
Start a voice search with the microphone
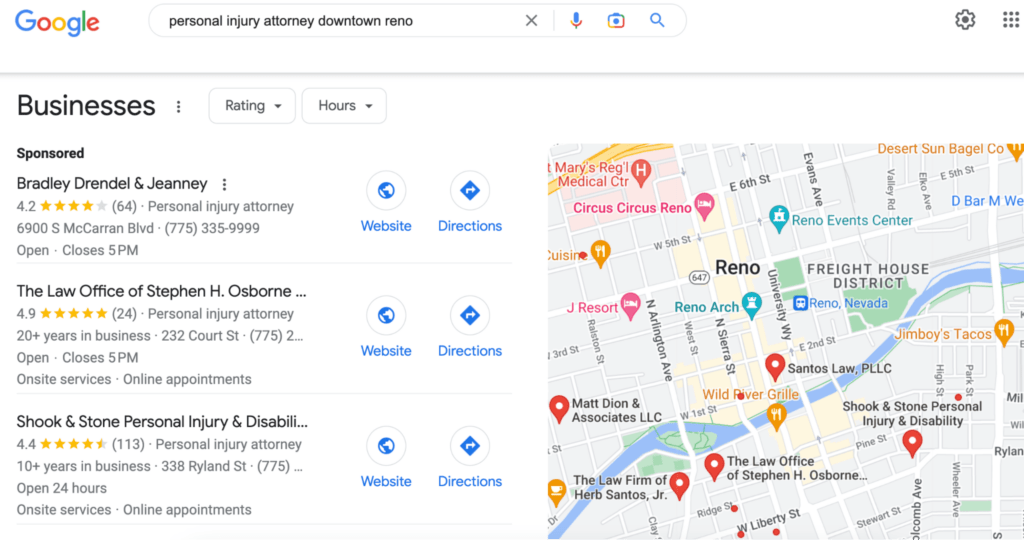tap(575, 21)
